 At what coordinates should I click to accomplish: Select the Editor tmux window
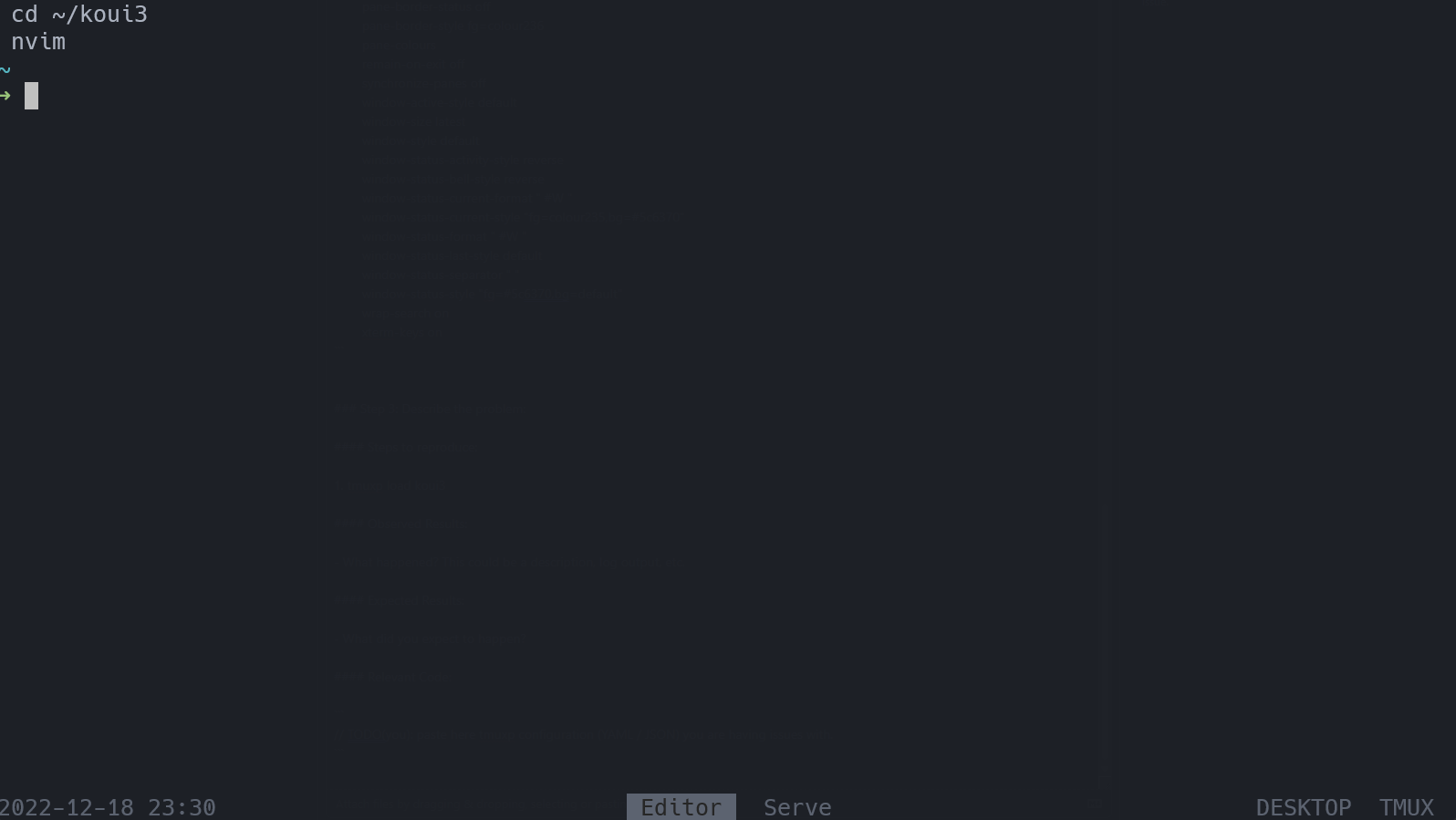[x=681, y=807]
